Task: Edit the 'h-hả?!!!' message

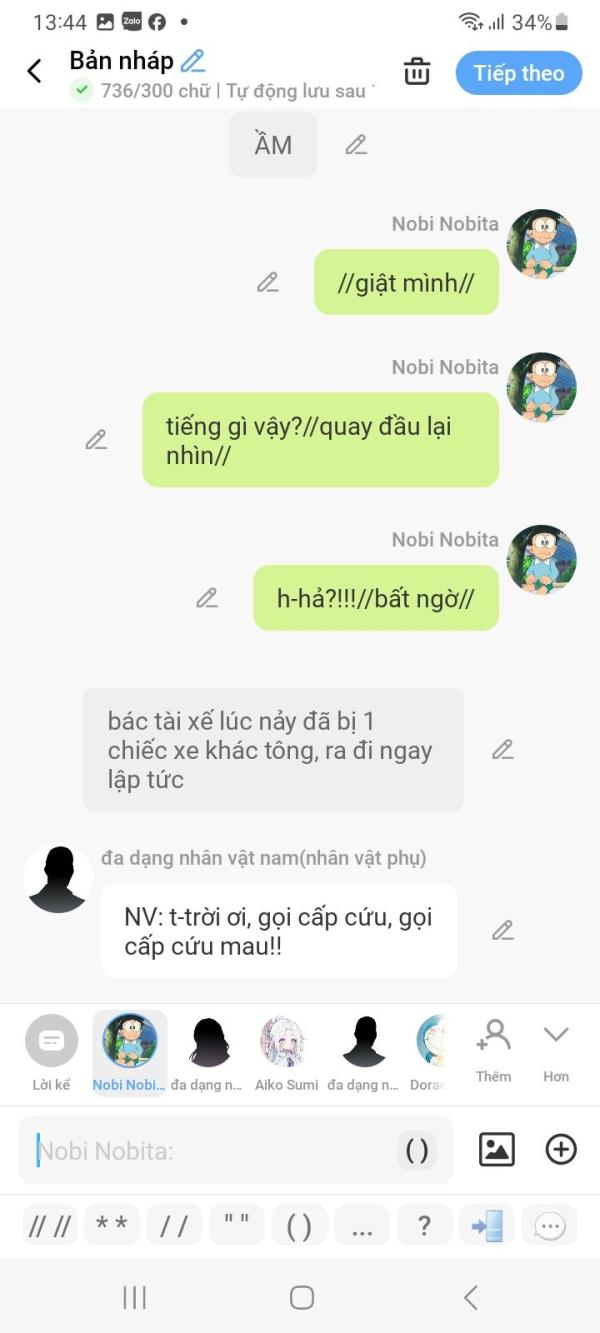Action: click(x=207, y=598)
